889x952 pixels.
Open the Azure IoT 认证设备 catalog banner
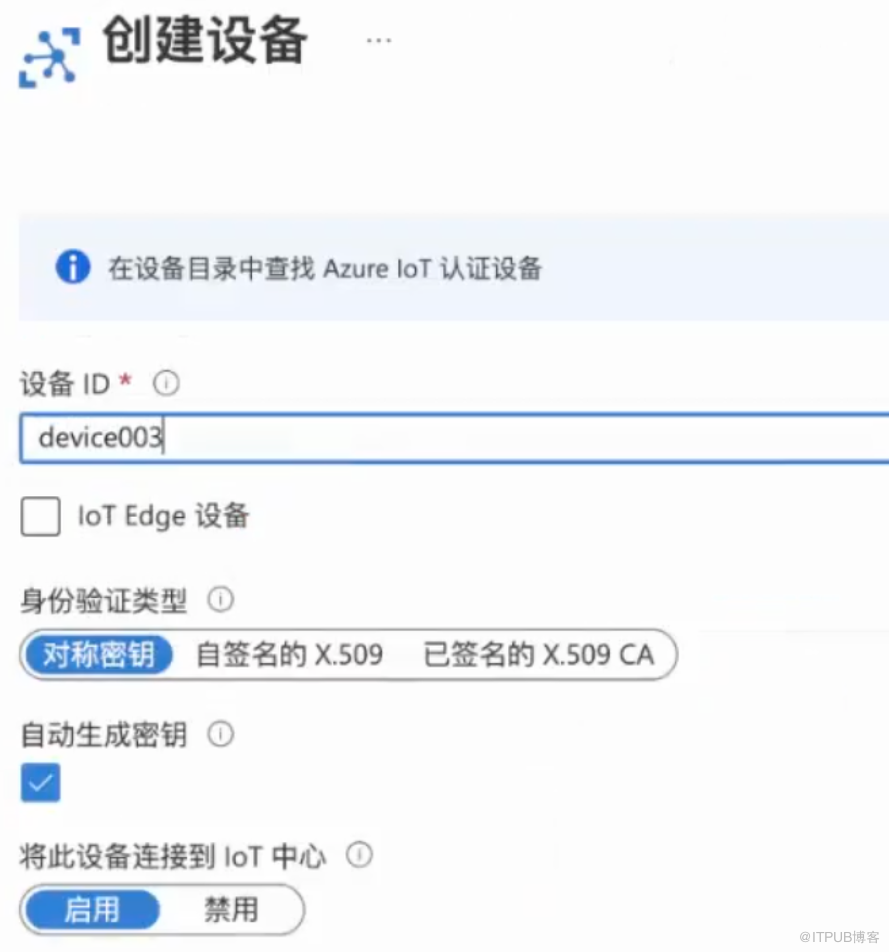325,268
